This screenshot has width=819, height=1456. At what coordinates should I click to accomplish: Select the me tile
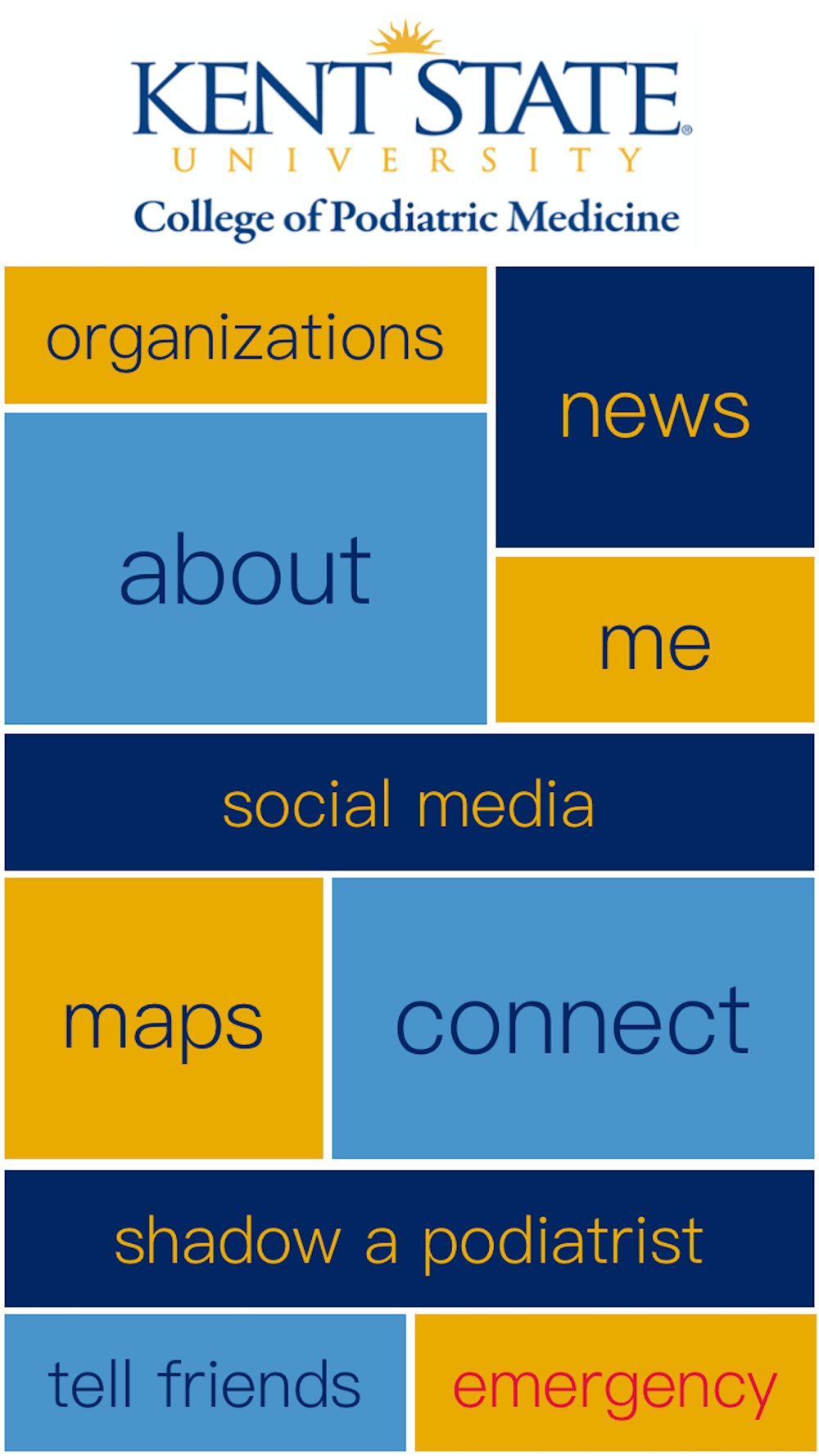click(x=654, y=640)
